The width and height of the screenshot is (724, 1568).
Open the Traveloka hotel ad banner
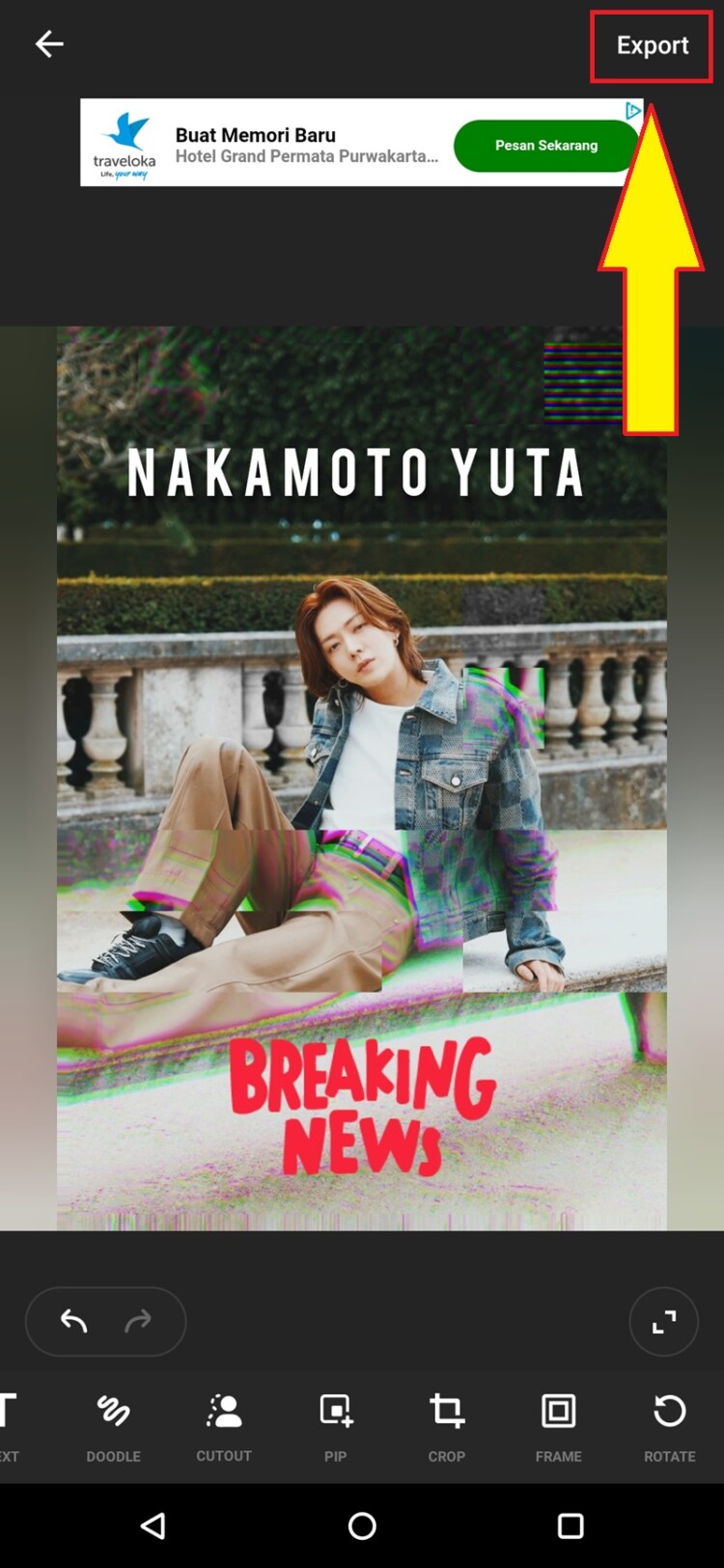(290, 146)
